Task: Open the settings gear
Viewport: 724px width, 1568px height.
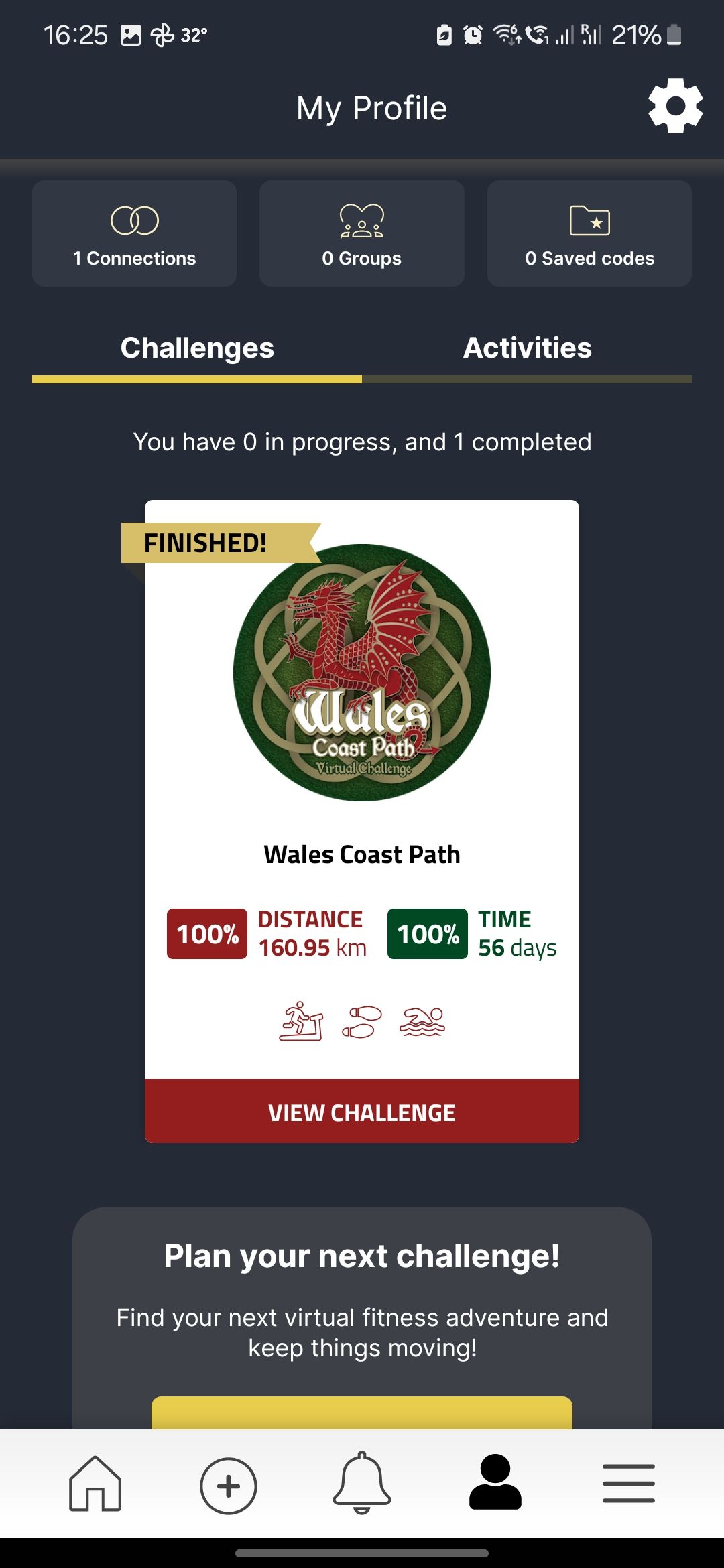Action: (675, 107)
